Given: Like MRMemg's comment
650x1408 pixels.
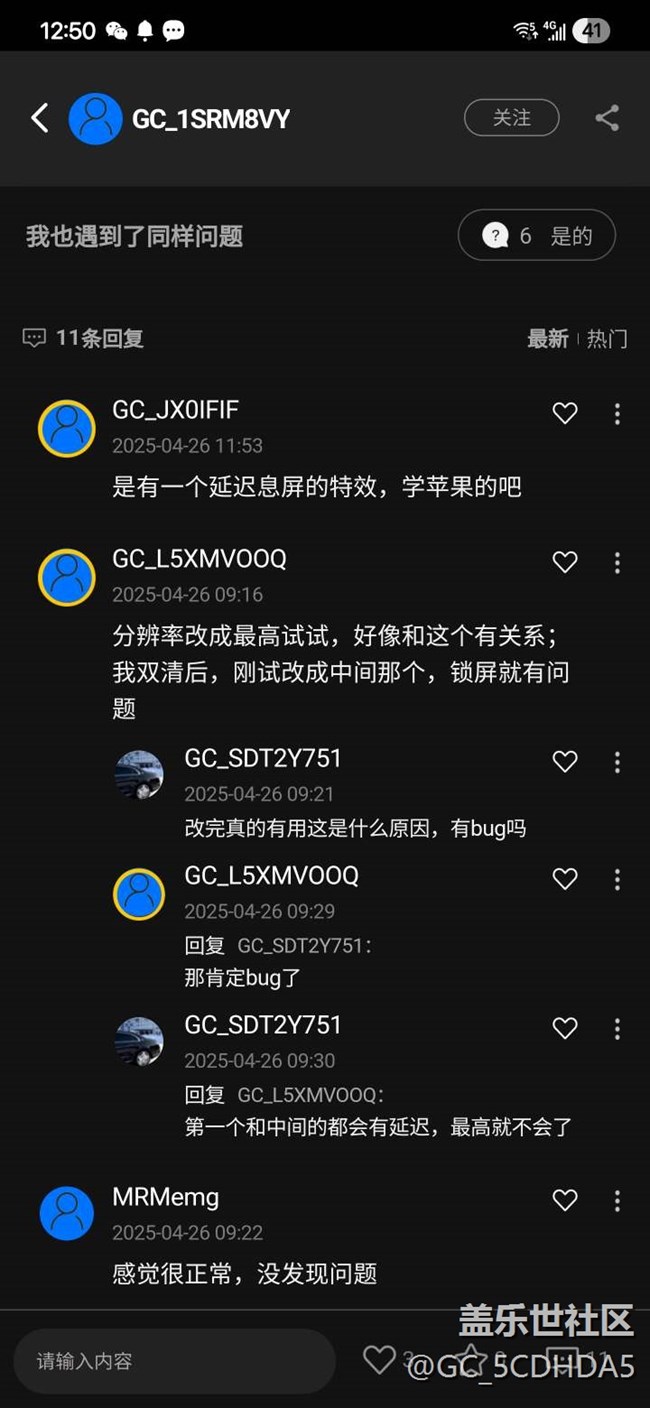Looking at the screenshot, I should coord(565,1200).
